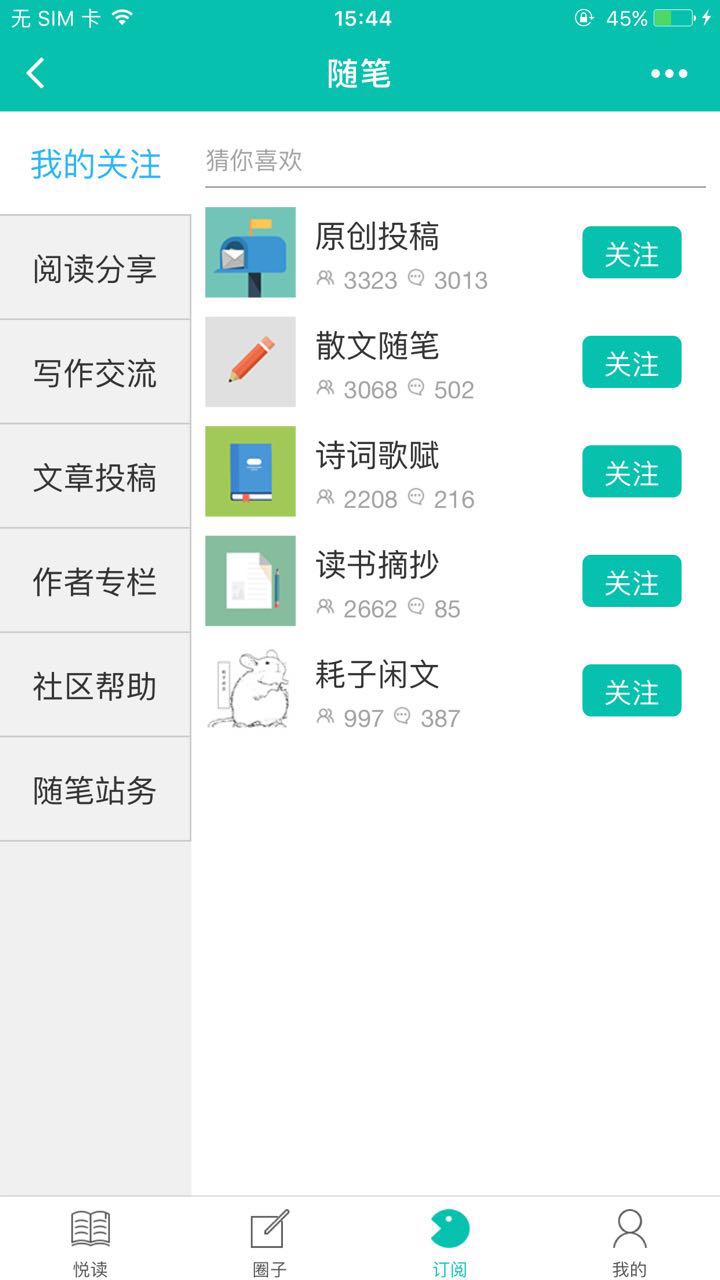Follow the 原创投稿 board
This screenshot has height=1280, width=720.
pos(631,253)
